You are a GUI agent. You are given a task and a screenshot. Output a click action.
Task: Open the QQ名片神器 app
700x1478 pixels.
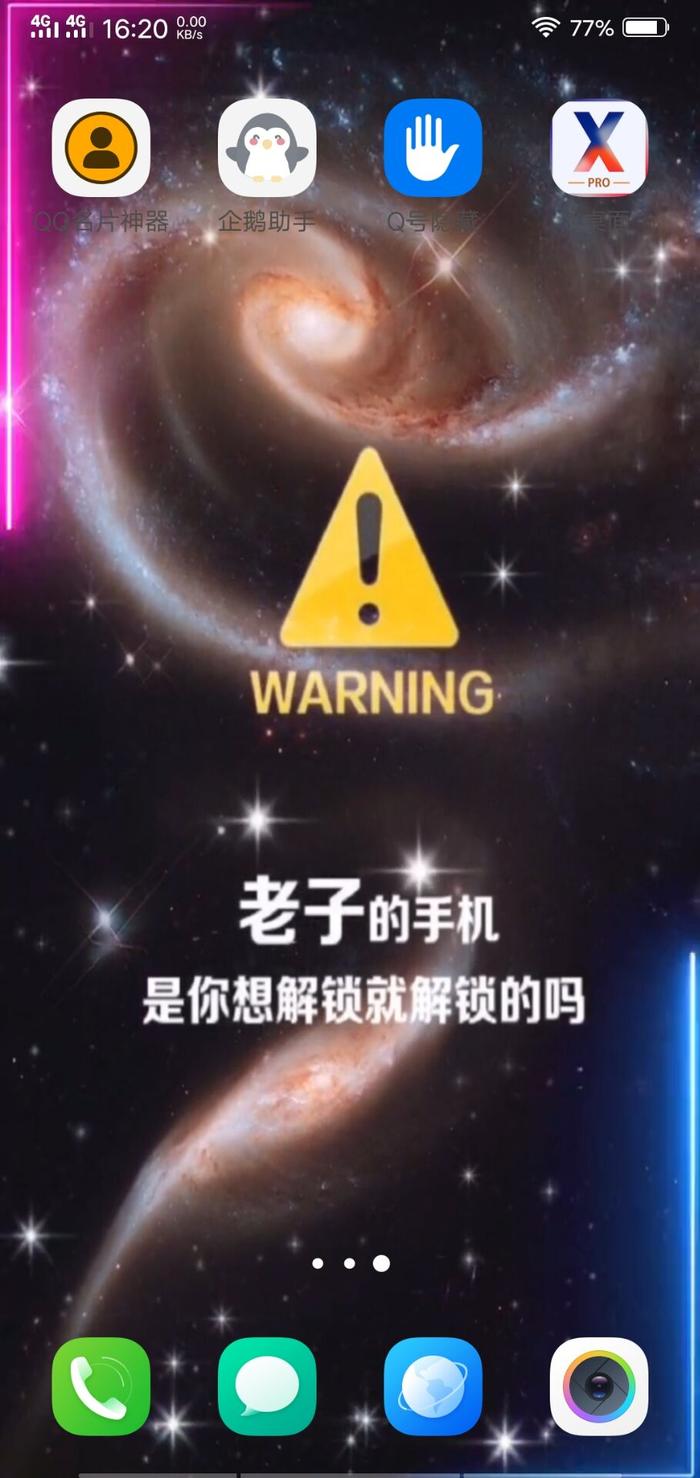pyautogui.click(x=101, y=148)
